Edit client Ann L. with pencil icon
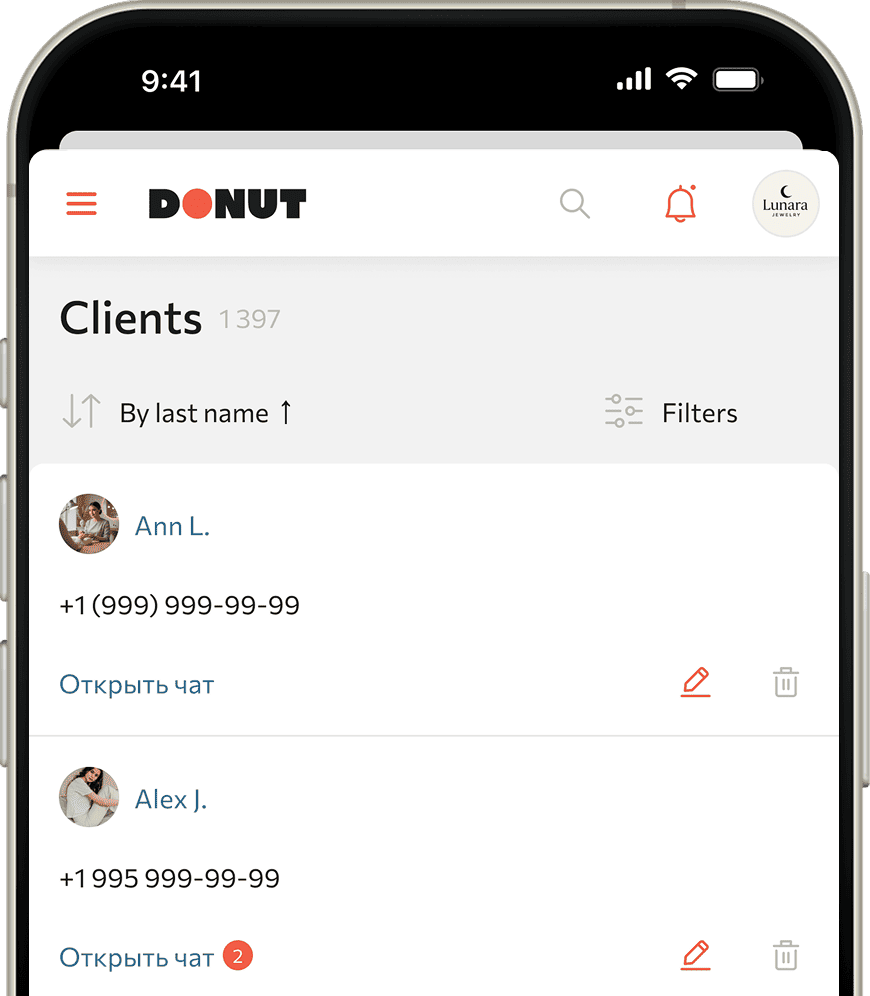The height and width of the screenshot is (996, 870). pyautogui.click(x=695, y=683)
